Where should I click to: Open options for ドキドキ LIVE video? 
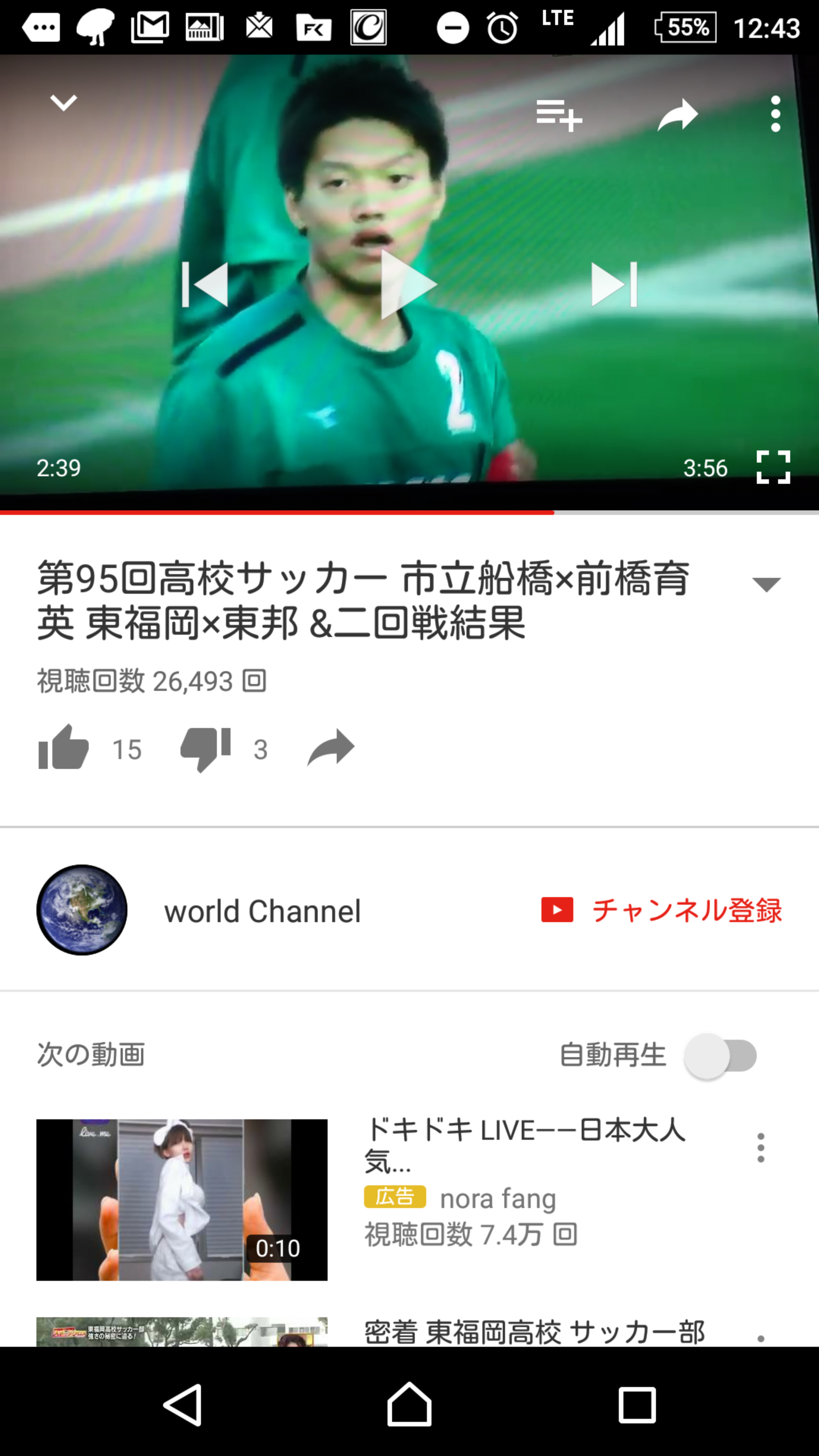761,1147
